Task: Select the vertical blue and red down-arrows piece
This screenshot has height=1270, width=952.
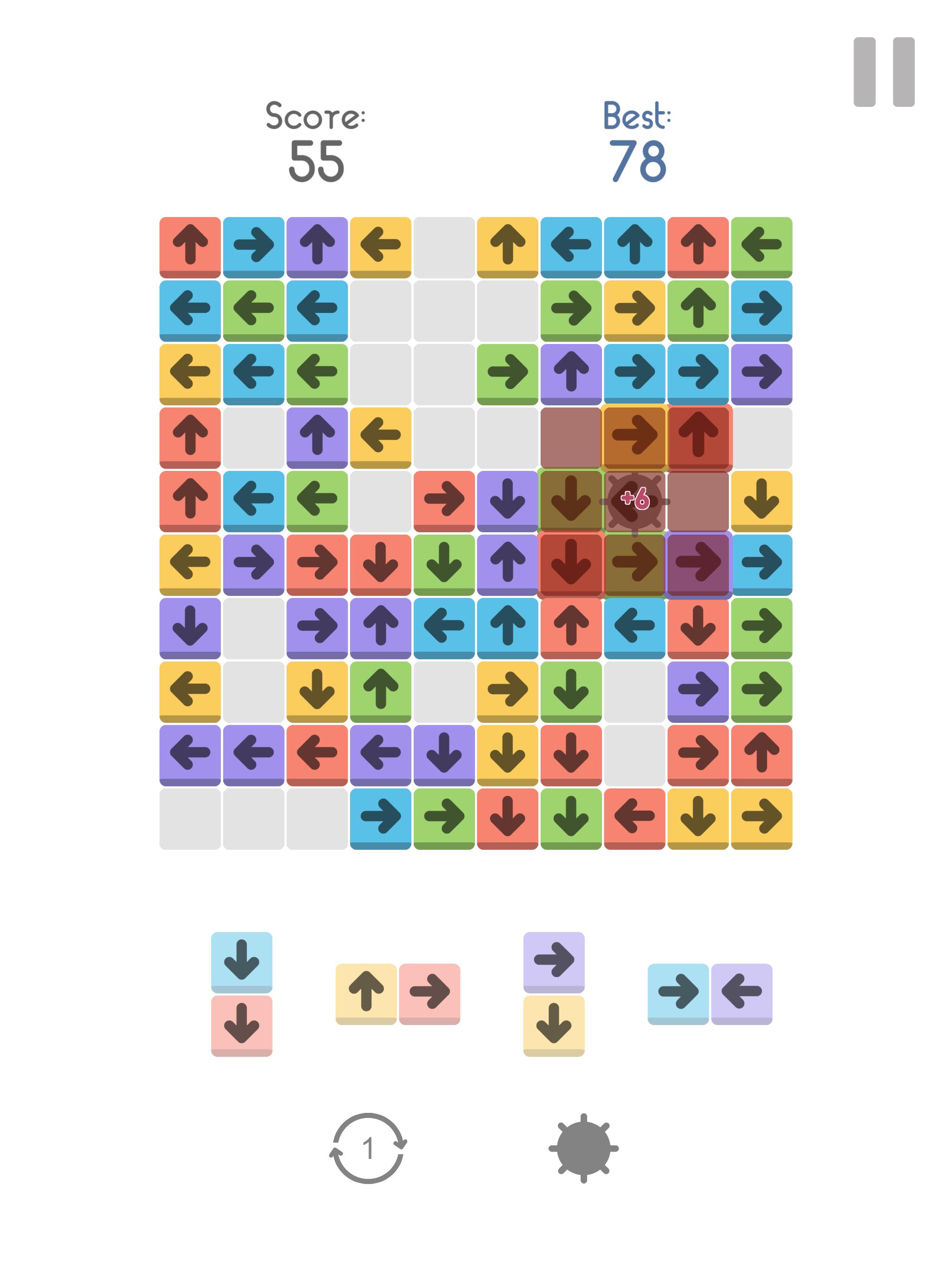Action: coord(241,994)
